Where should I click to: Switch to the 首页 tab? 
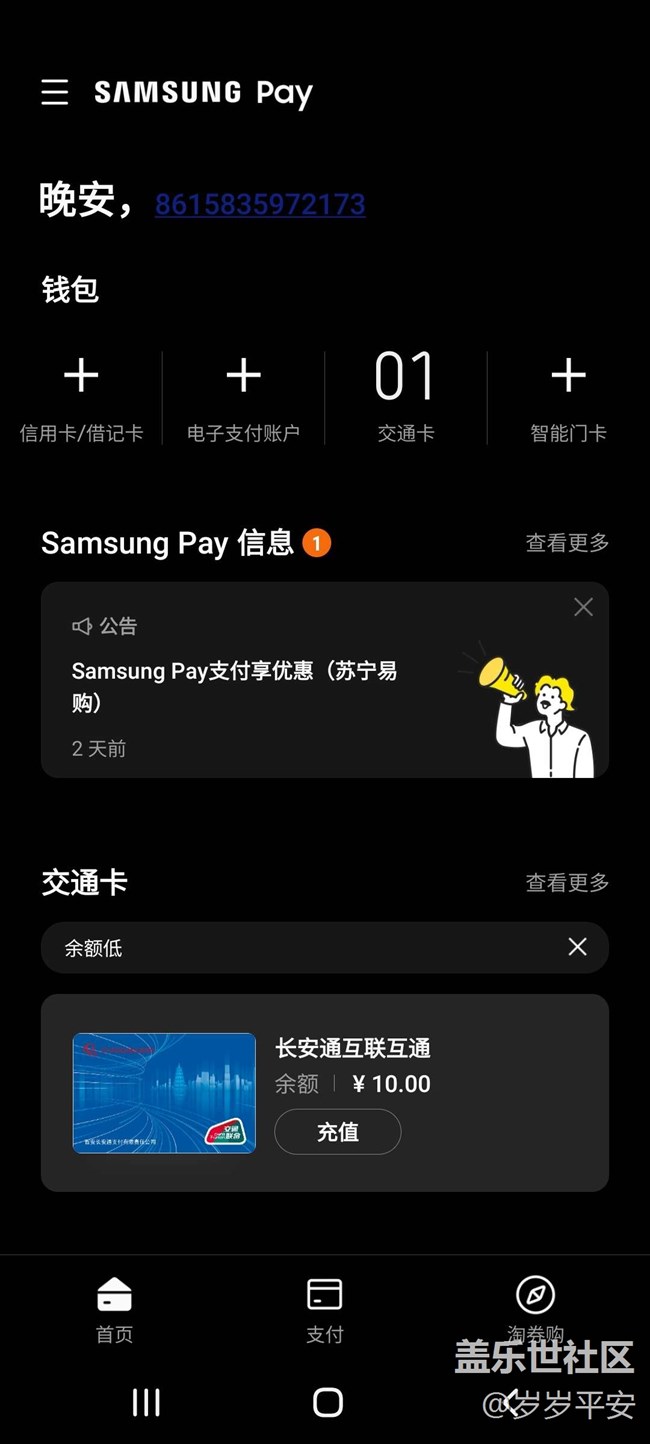(114, 1309)
